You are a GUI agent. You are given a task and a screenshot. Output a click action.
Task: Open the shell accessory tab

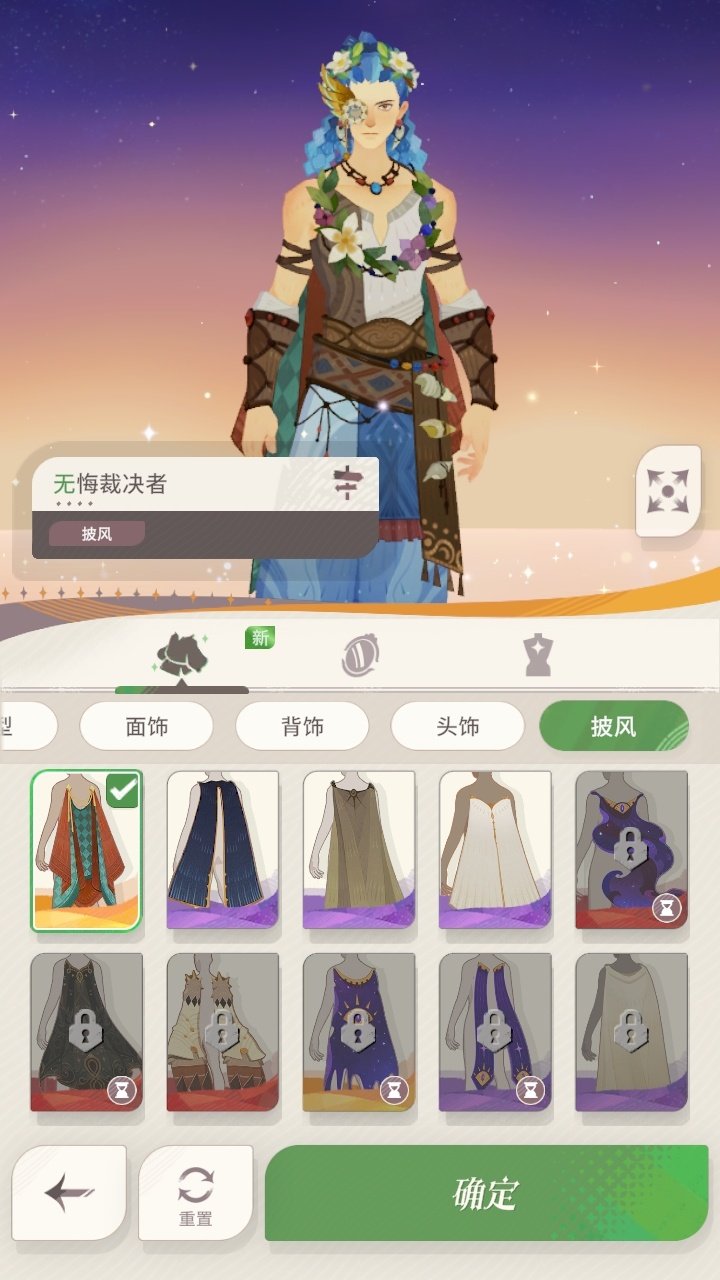coord(360,656)
